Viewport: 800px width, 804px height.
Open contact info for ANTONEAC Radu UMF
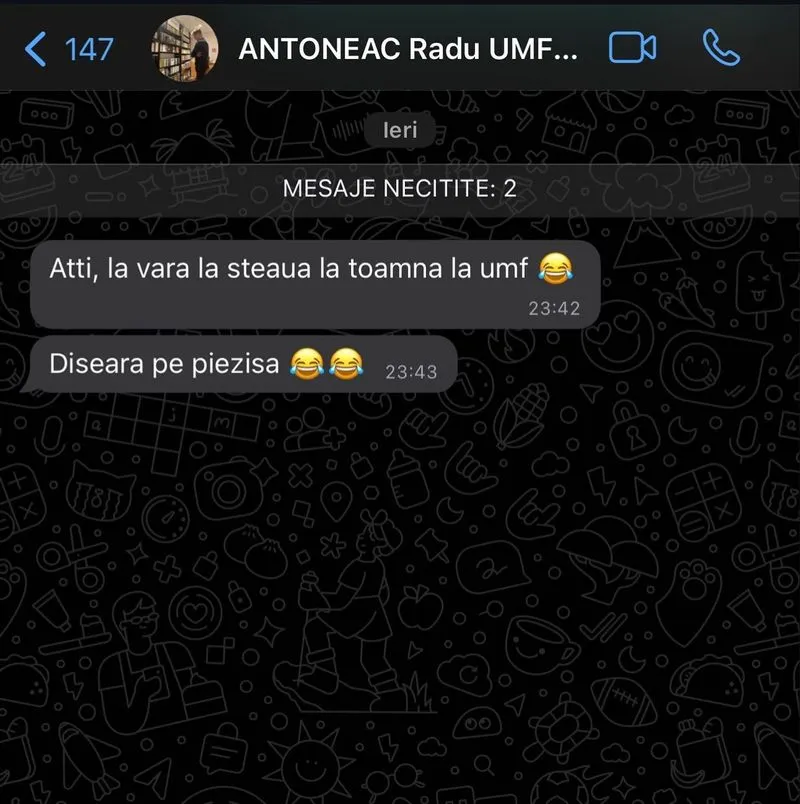(x=408, y=49)
